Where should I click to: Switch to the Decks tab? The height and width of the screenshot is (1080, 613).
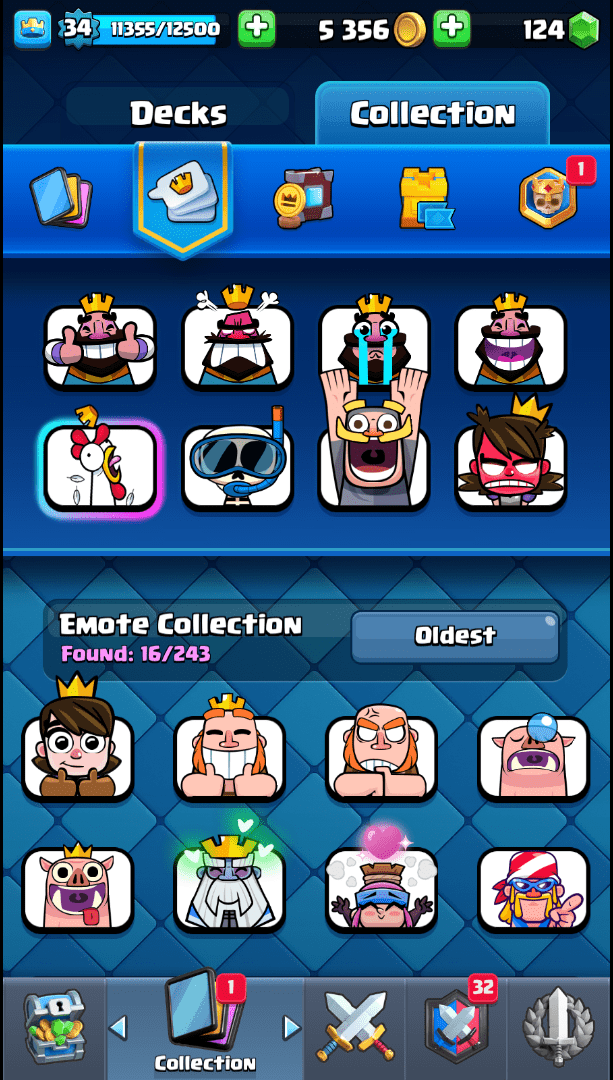(177, 114)
